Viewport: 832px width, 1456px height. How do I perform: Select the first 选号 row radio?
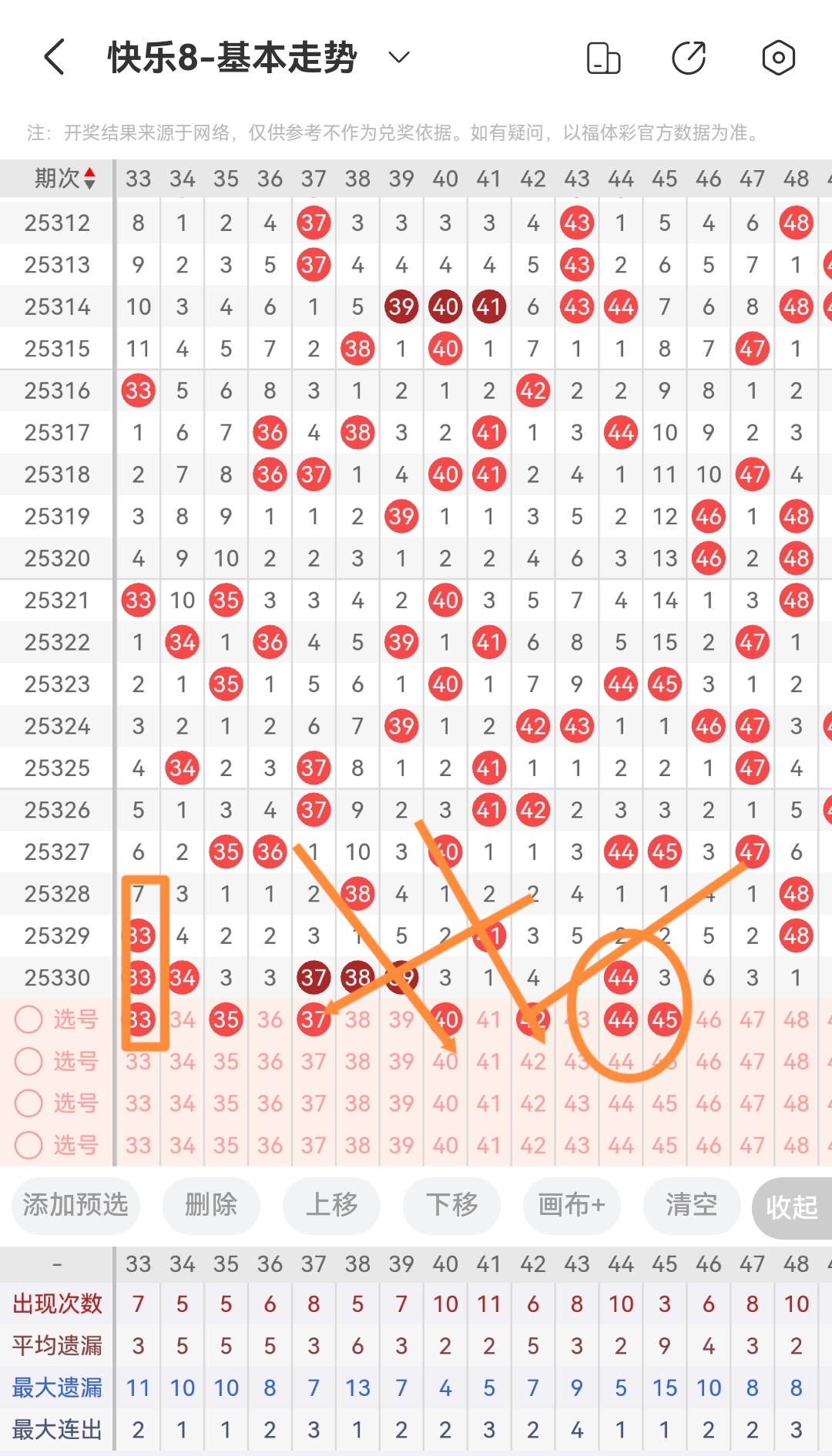[x=29, y=1019]
